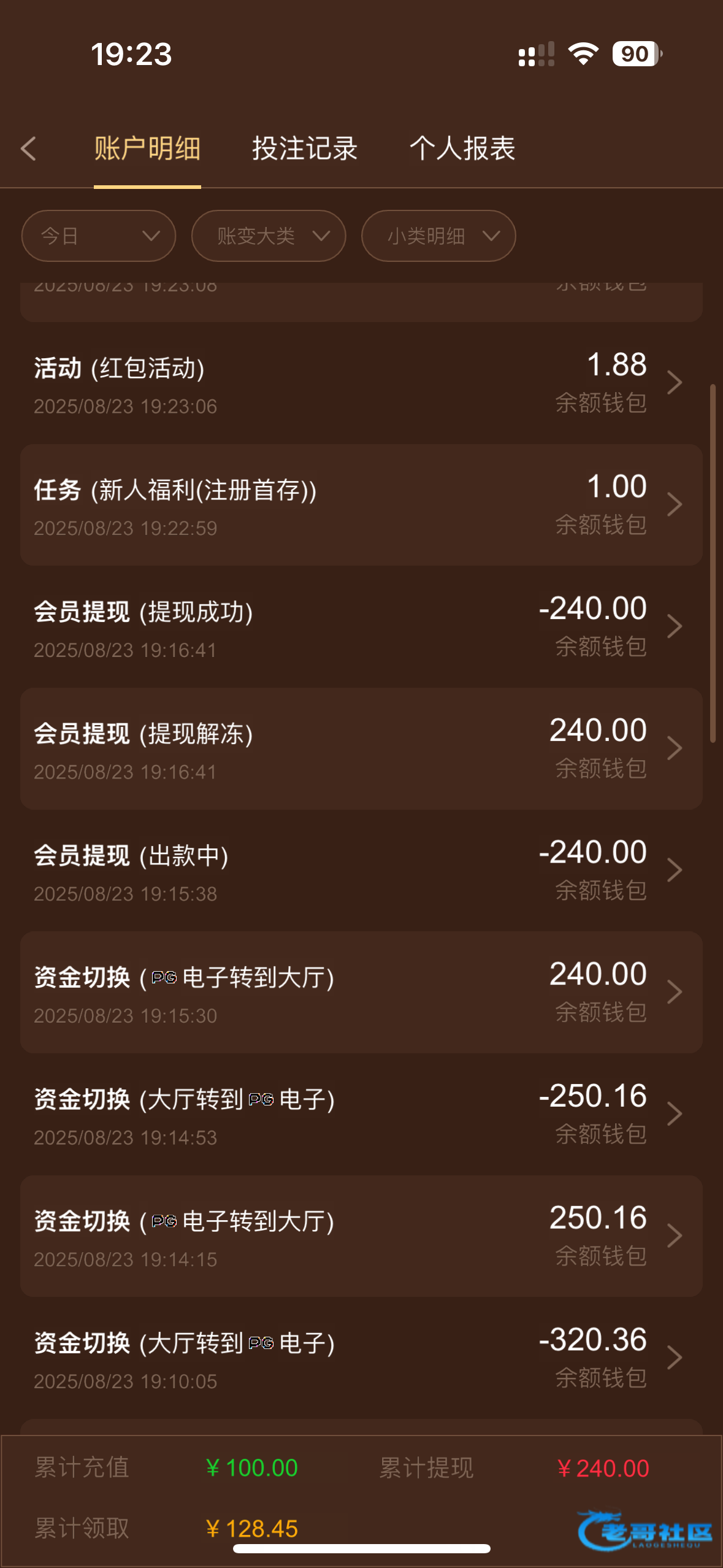
Task: Switch to the 个人报表 tab
Action: pos(462,148)
